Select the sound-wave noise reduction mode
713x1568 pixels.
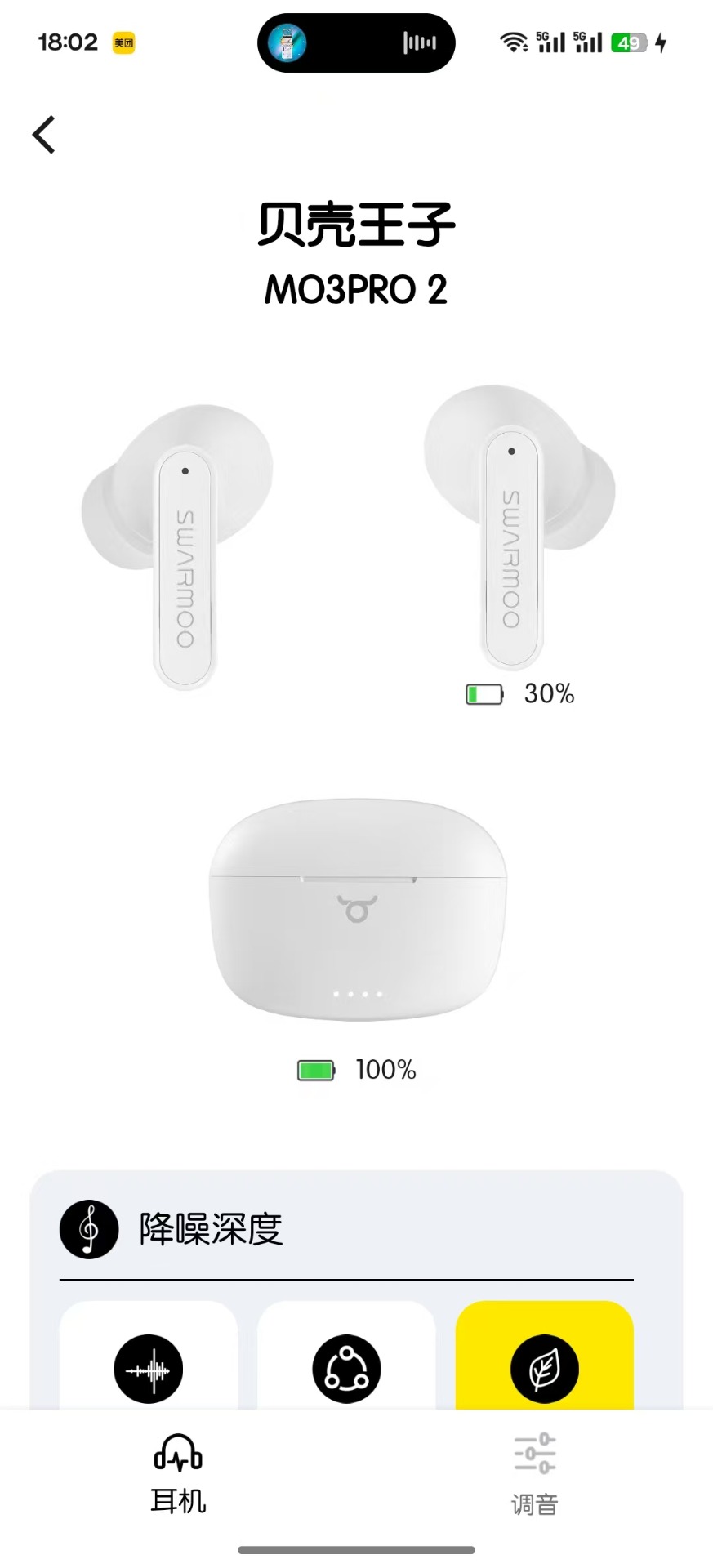[149, 1357]
